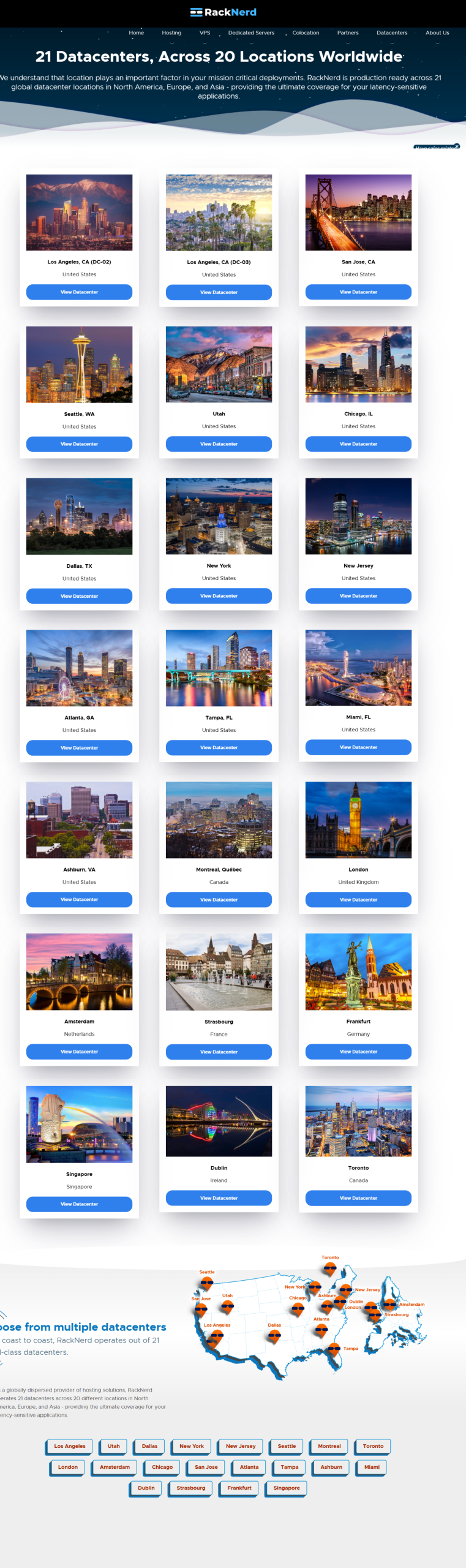466x1568 pixels.
Task: View Datacenter for New York
Action: coord(219,596)
